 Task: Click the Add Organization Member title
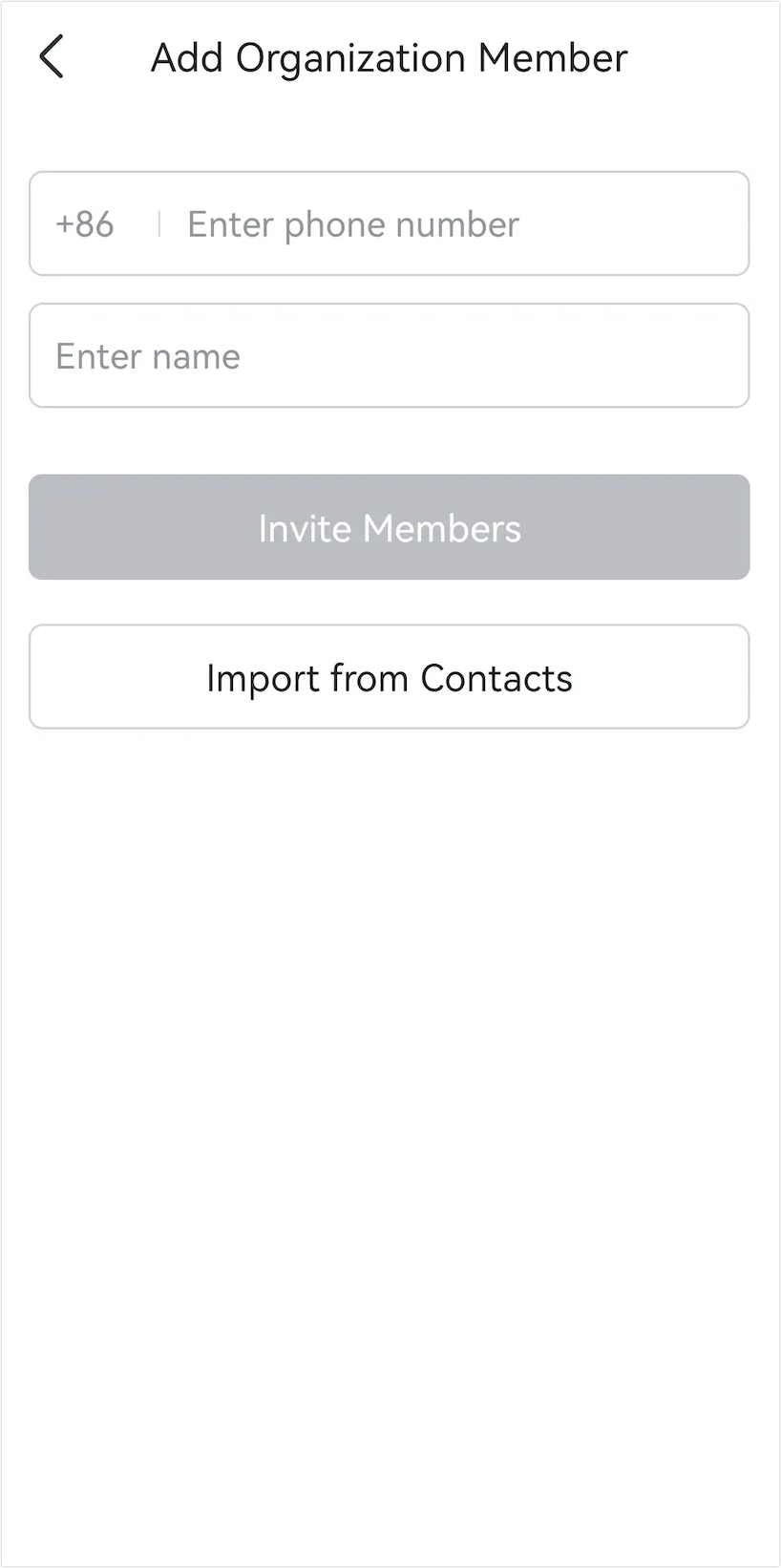point(389,56)
